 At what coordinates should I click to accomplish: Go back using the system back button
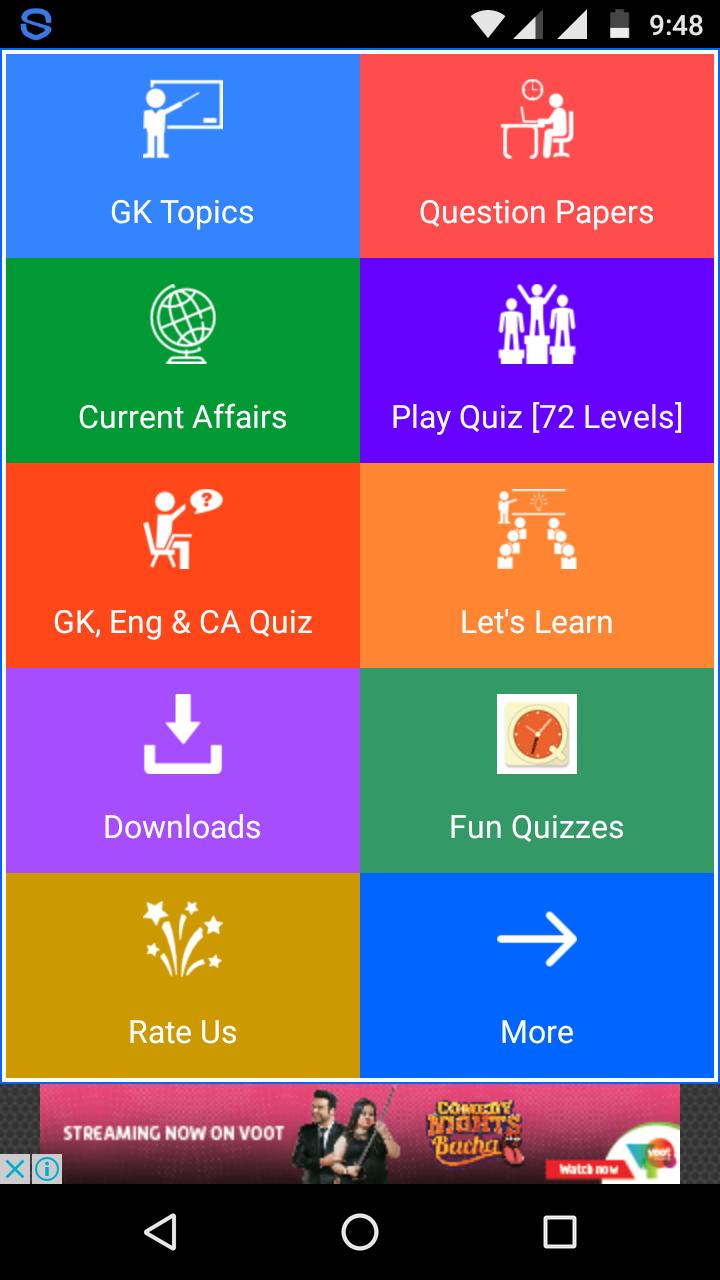click(160, 1232)
